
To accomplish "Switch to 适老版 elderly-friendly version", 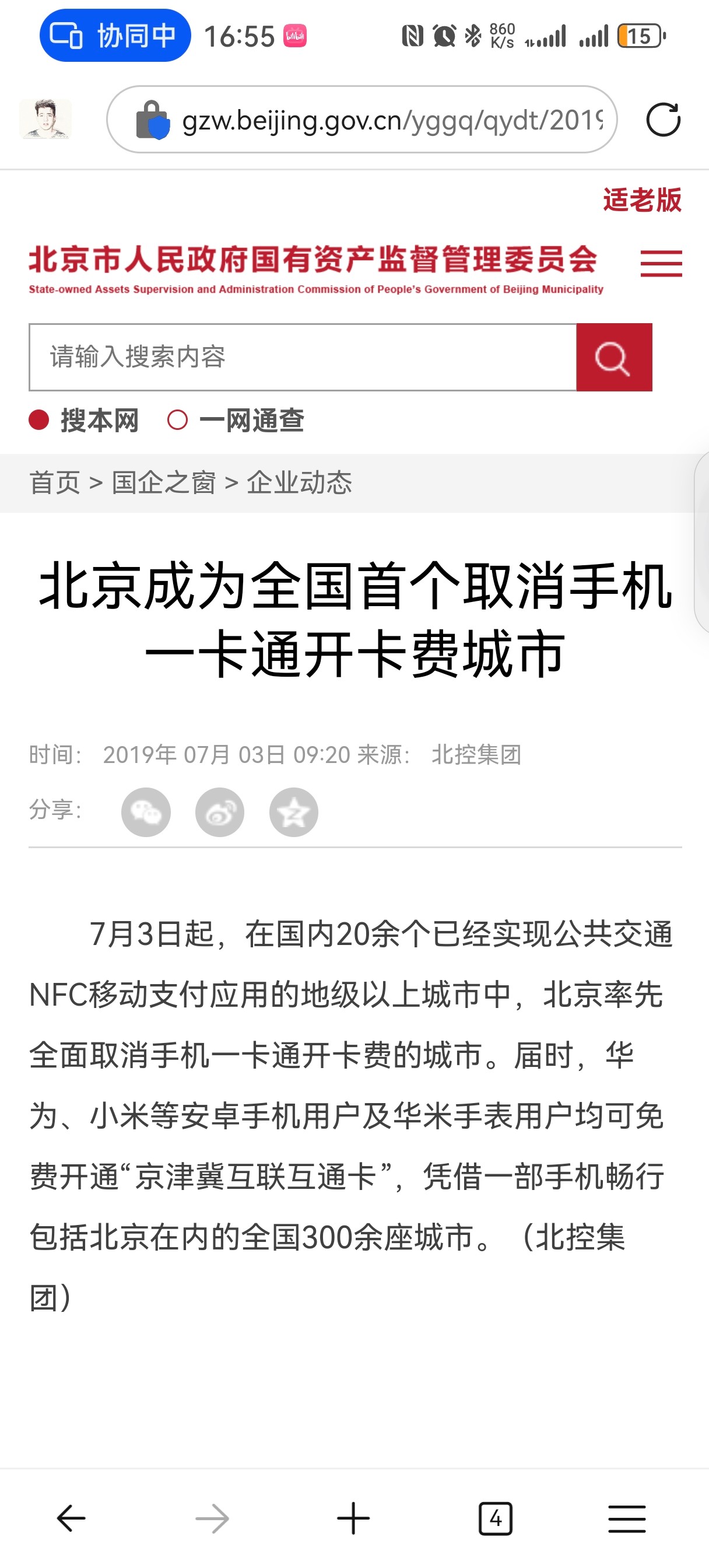I will tap(641, 199).
